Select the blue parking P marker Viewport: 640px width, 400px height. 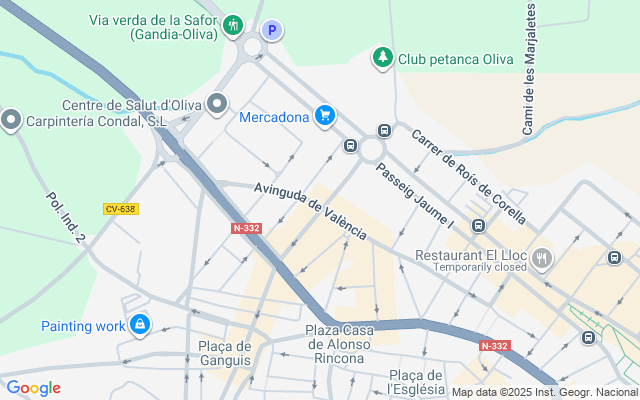pyautogui.click(x=272, y=31)
